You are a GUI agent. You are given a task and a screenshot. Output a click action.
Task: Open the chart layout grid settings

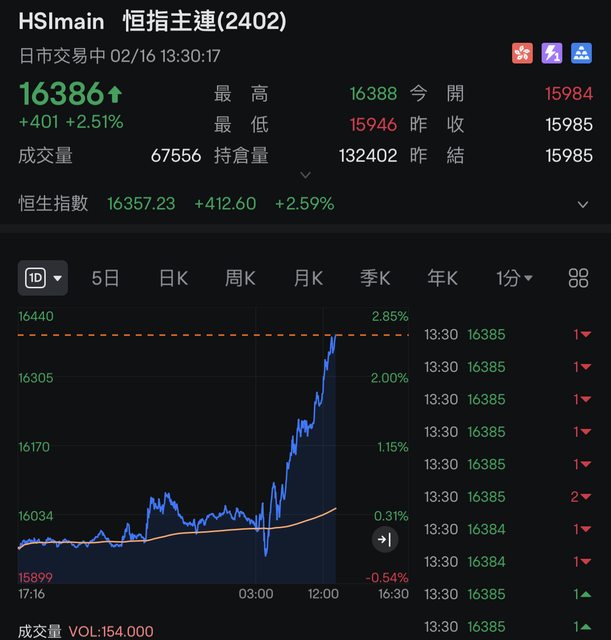(x=578, y=278)
